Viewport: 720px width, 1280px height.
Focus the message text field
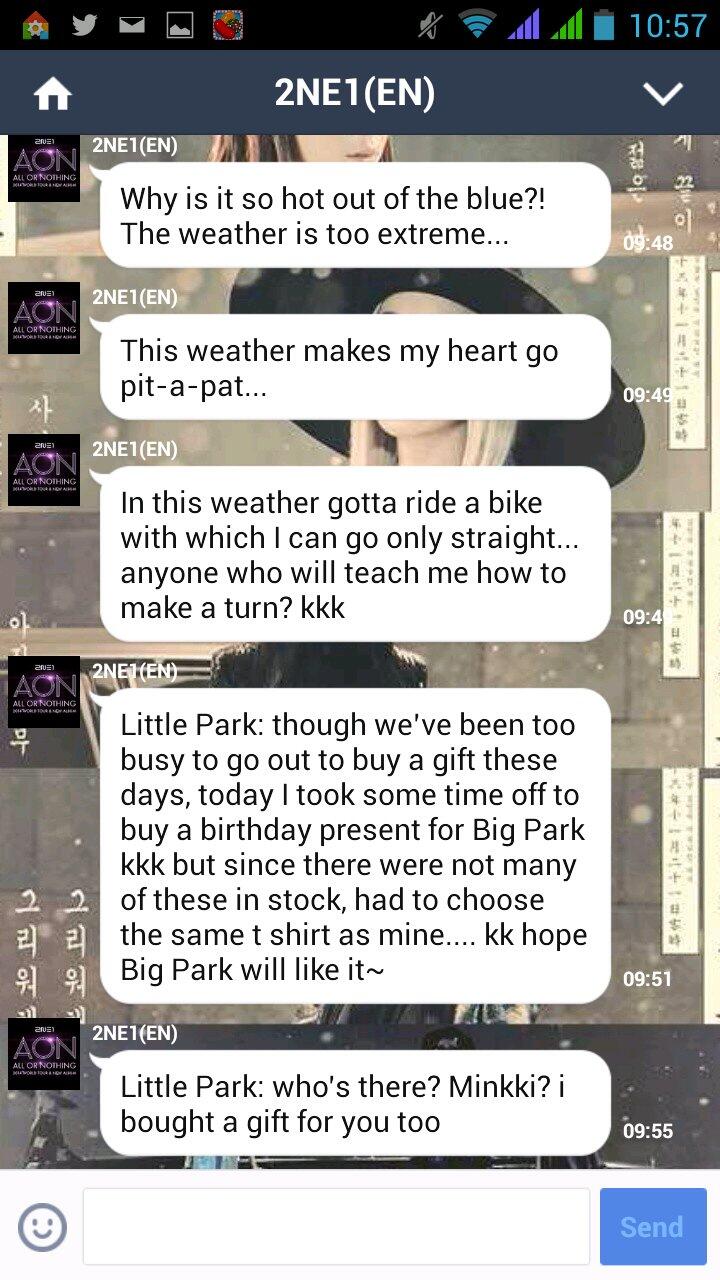point(336,1226)
